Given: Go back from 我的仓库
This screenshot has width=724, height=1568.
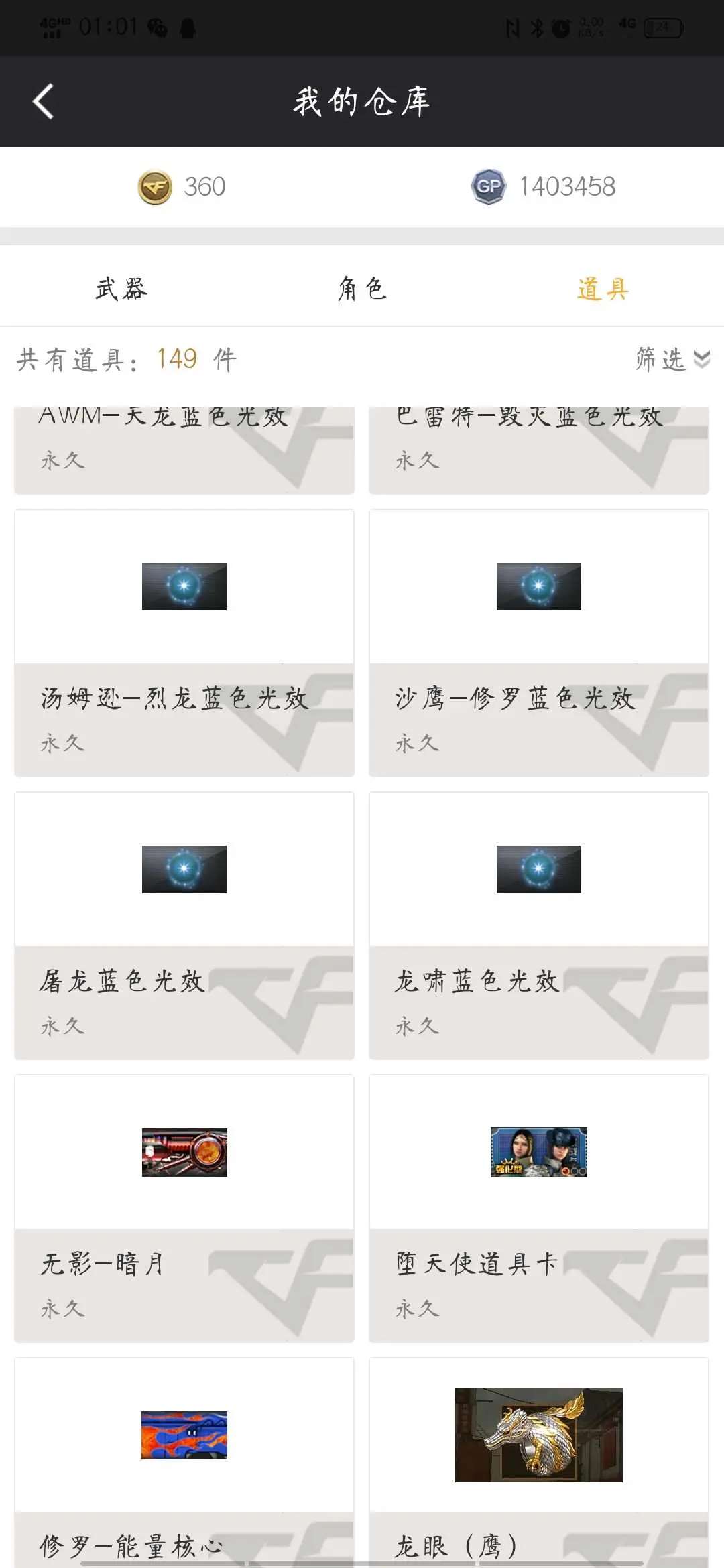Looking at the screenshot, I should click(x=44, y=102).
